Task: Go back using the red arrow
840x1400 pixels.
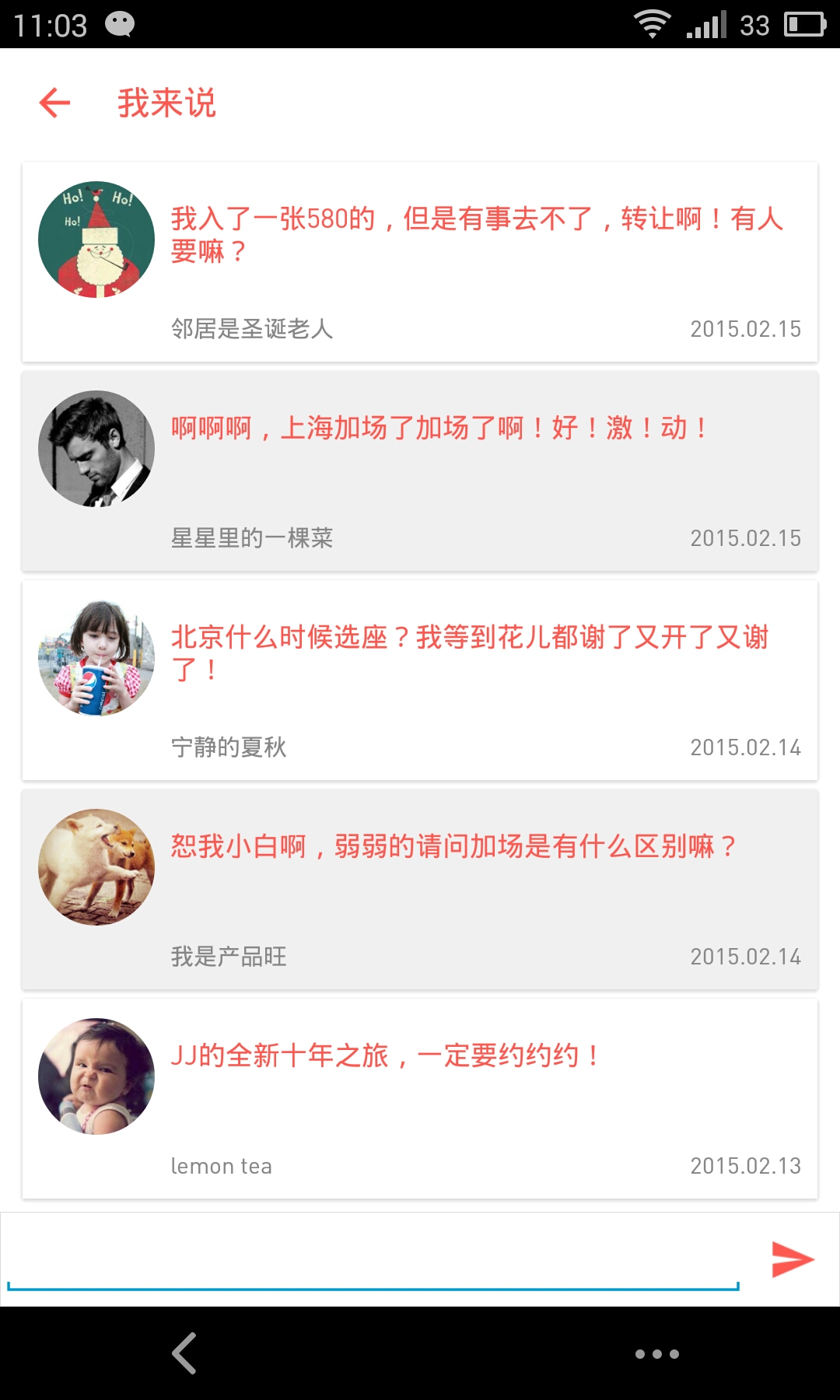Action: 55,103
